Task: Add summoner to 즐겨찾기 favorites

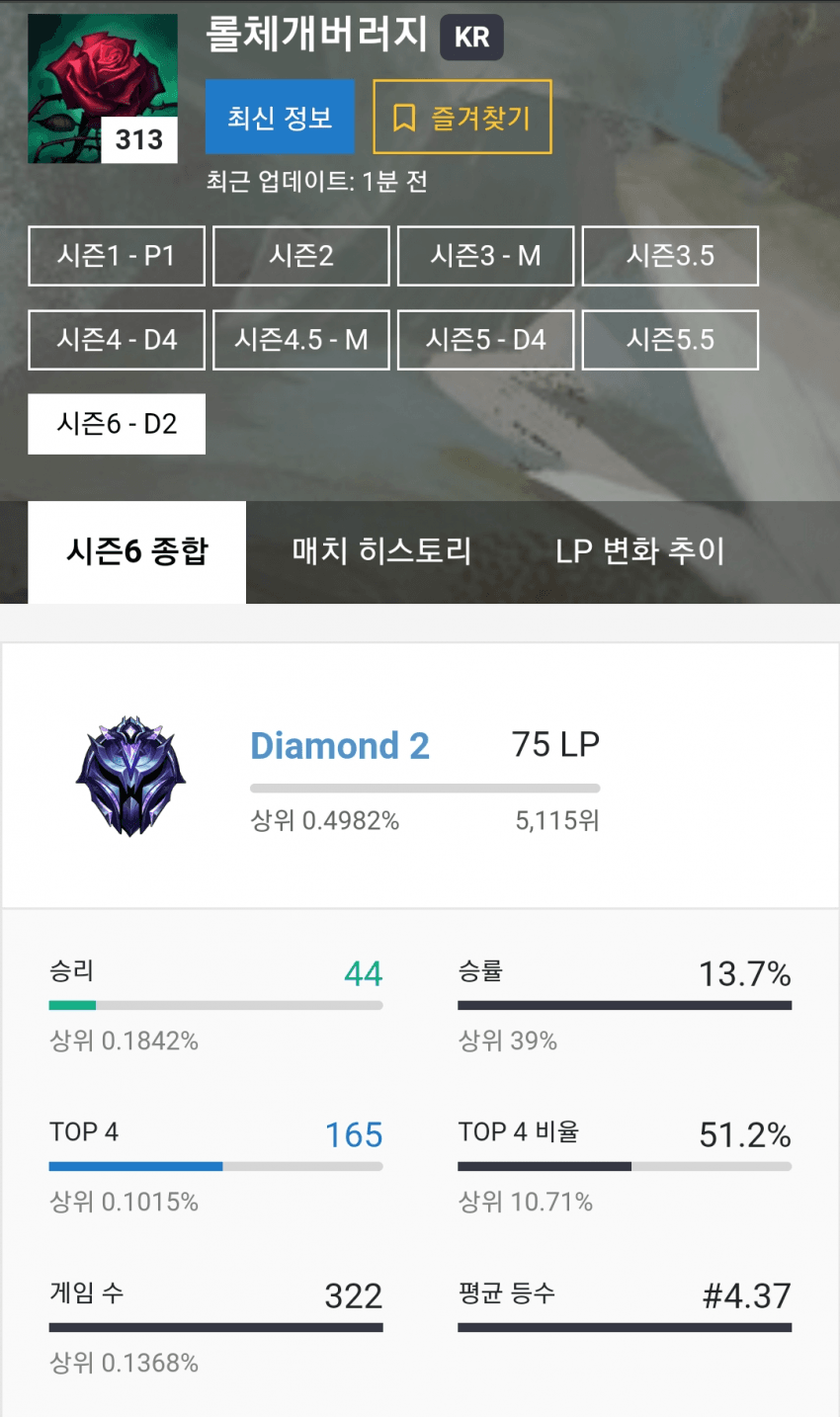Action: click(462, 118)
